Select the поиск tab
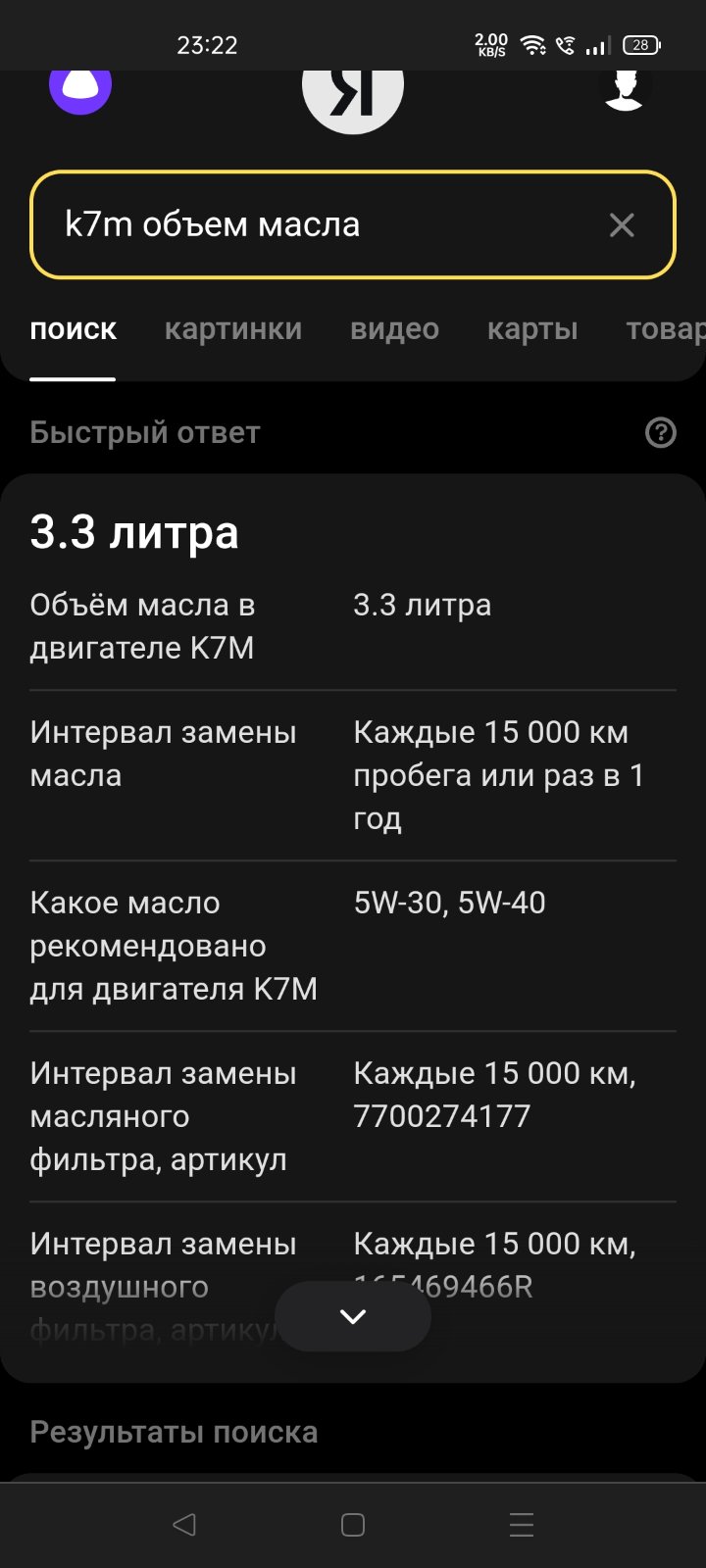 coord(74,329)
